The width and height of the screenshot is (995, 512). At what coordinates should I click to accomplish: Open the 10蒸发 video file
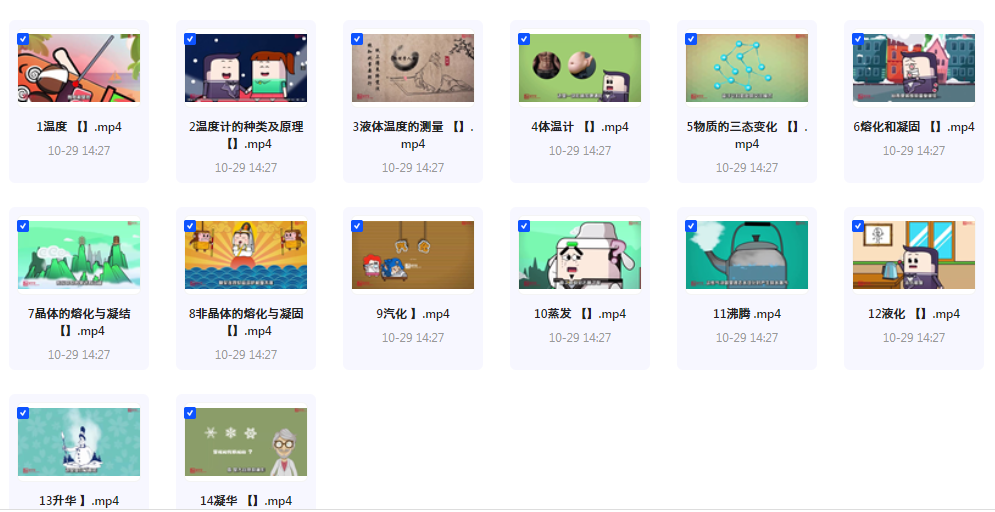pos(580,255)
